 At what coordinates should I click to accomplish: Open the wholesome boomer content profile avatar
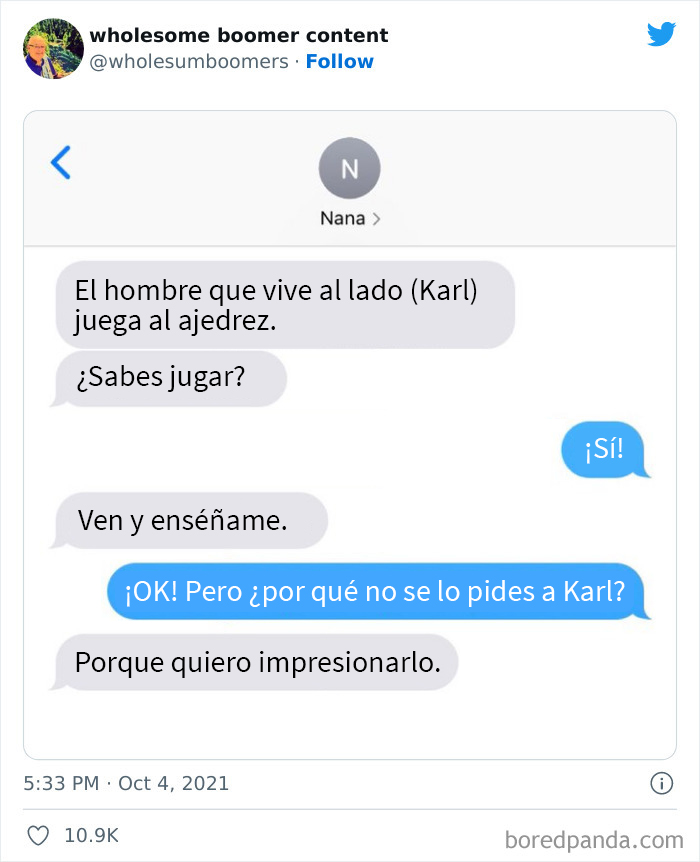point(52,48)
